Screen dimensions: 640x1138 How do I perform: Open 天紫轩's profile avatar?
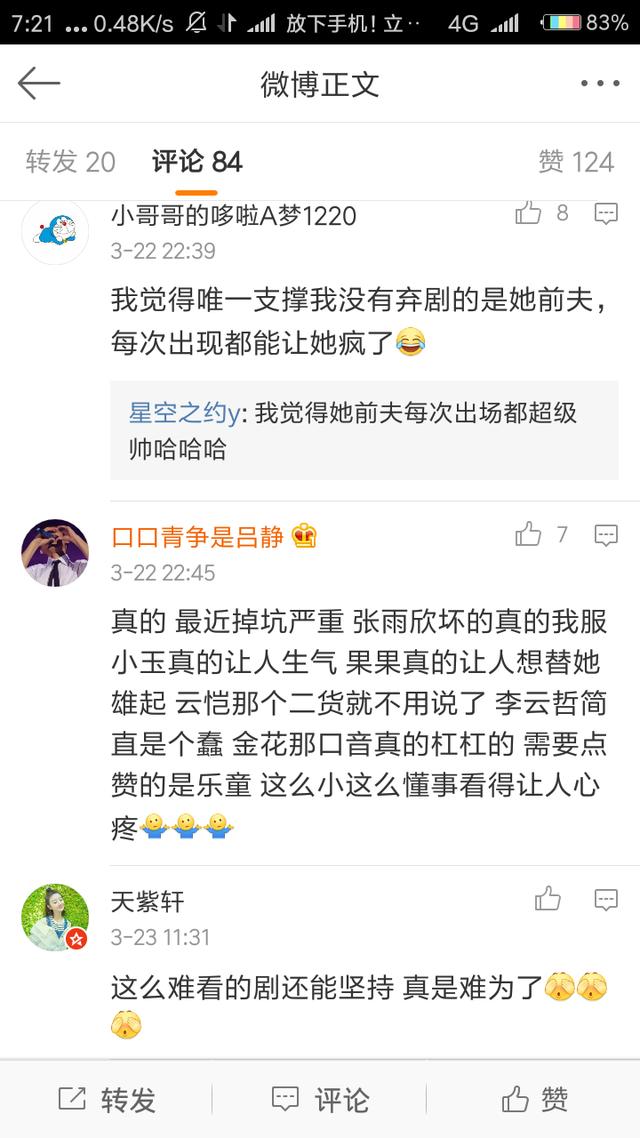pos(55,917)
